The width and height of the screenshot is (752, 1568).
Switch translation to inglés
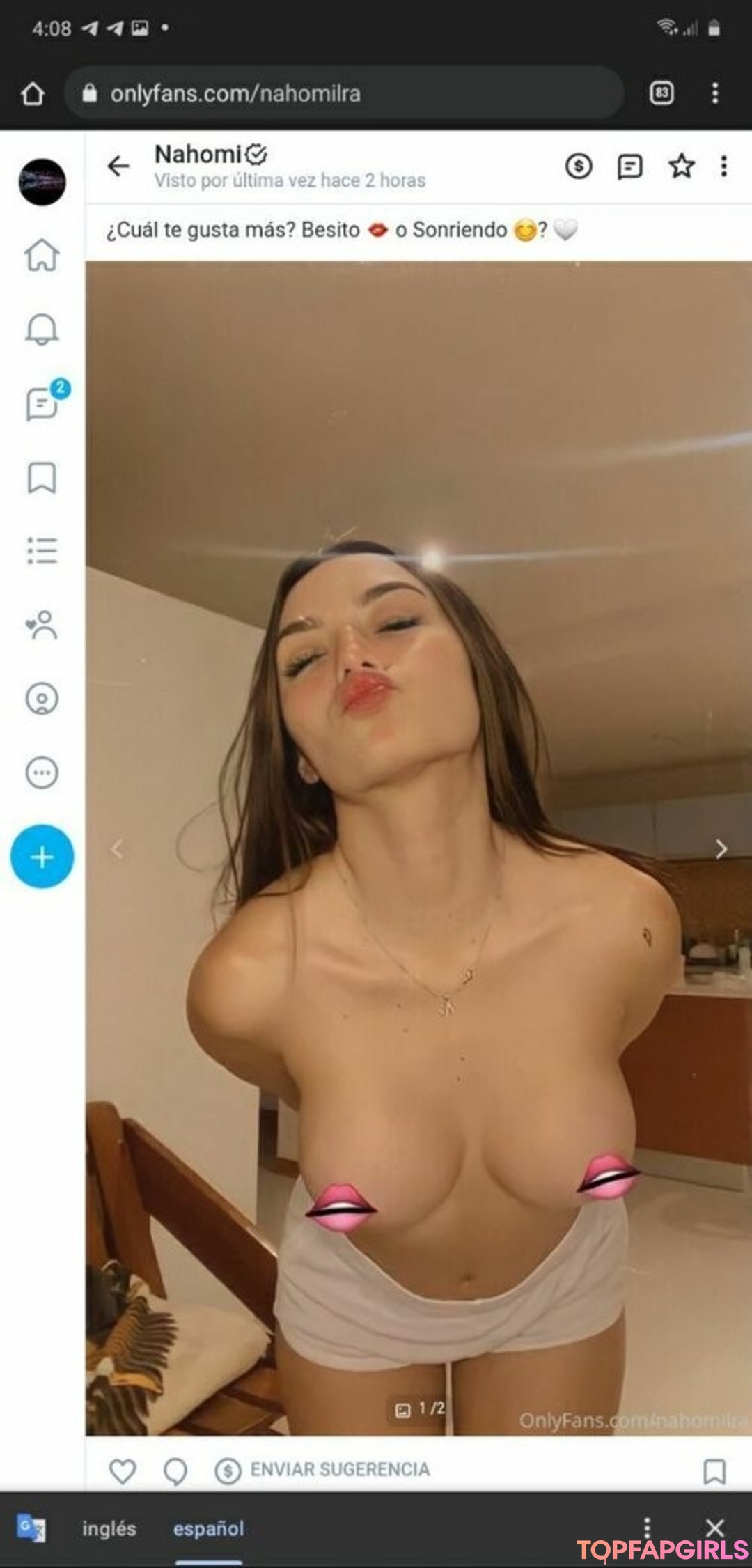(x=109, y=1528)
